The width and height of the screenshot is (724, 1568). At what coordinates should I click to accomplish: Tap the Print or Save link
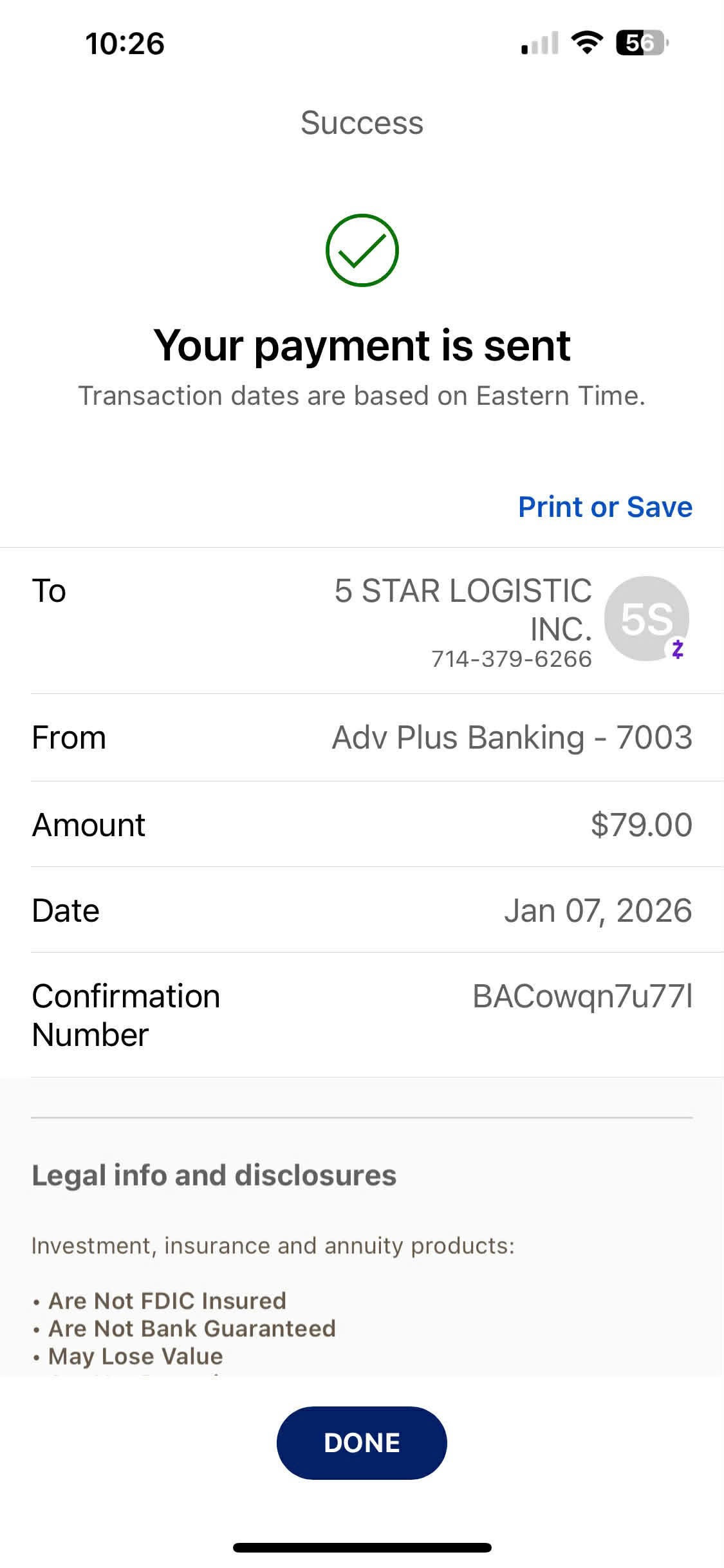pos(605,507)
